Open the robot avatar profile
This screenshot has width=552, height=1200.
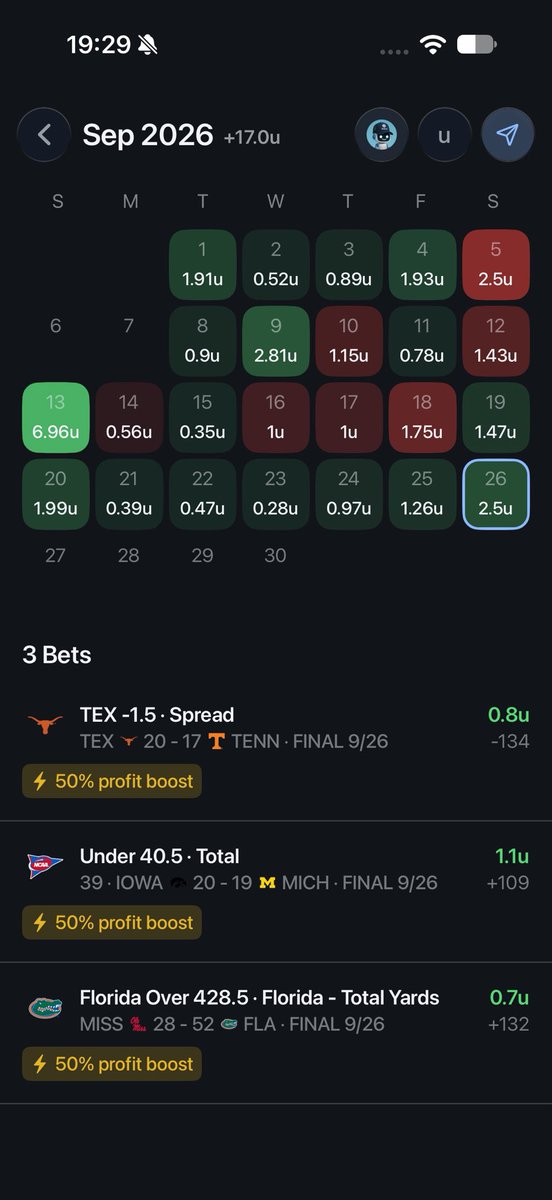[381, 135]
